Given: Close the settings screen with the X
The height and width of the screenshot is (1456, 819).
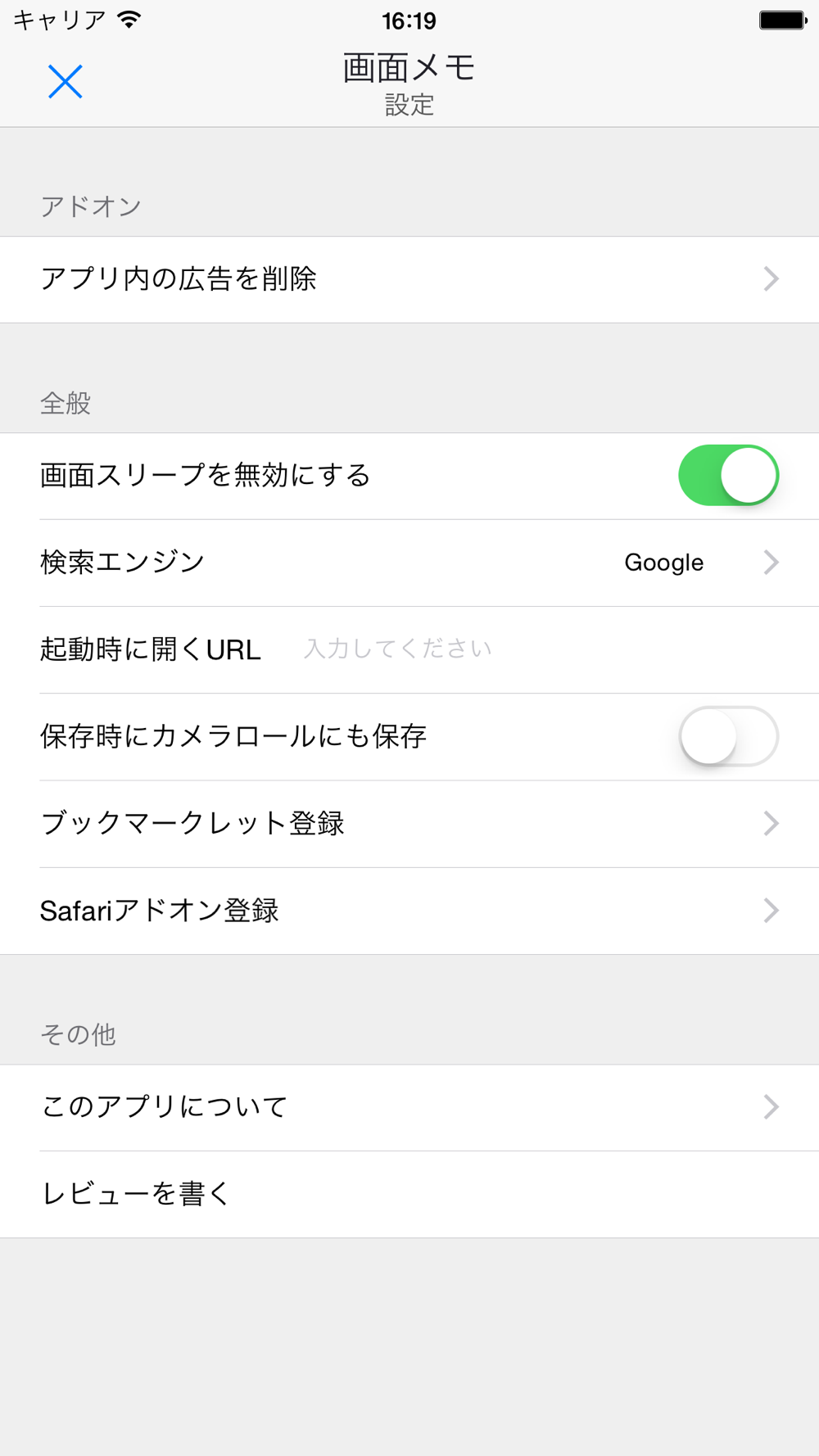Looking at the screenshot, I should [x=65, y=82].
